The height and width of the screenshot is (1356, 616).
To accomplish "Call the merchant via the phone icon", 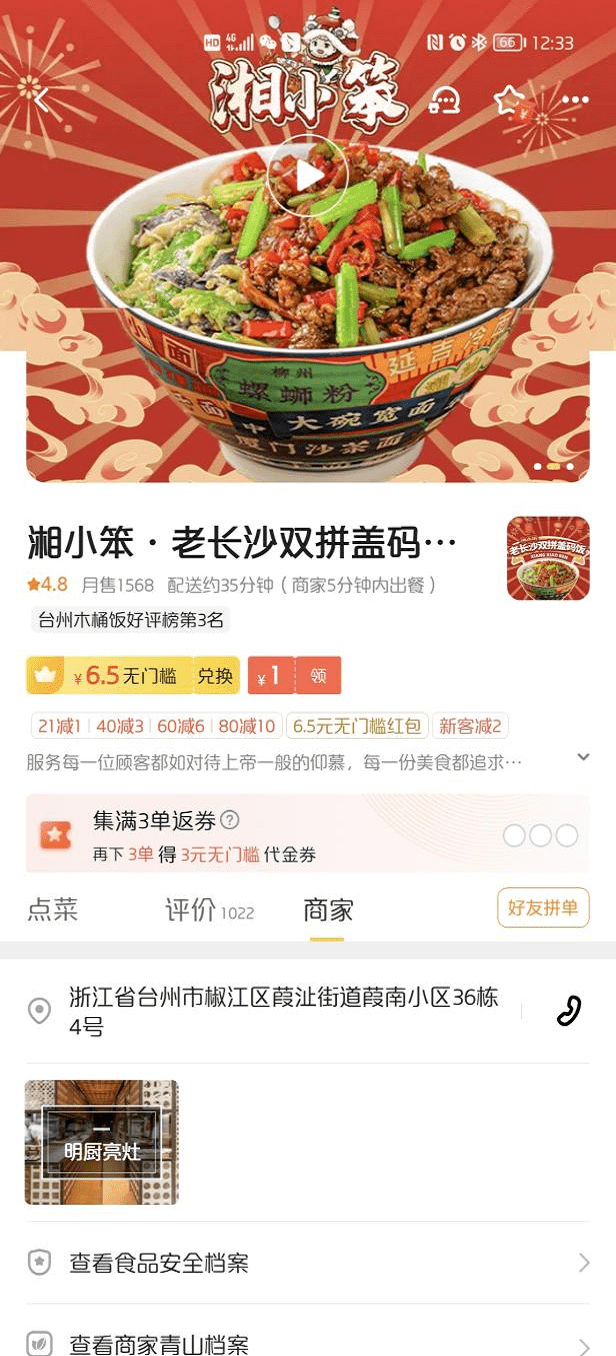I will pyautogui.click(x=568, y=1011).
